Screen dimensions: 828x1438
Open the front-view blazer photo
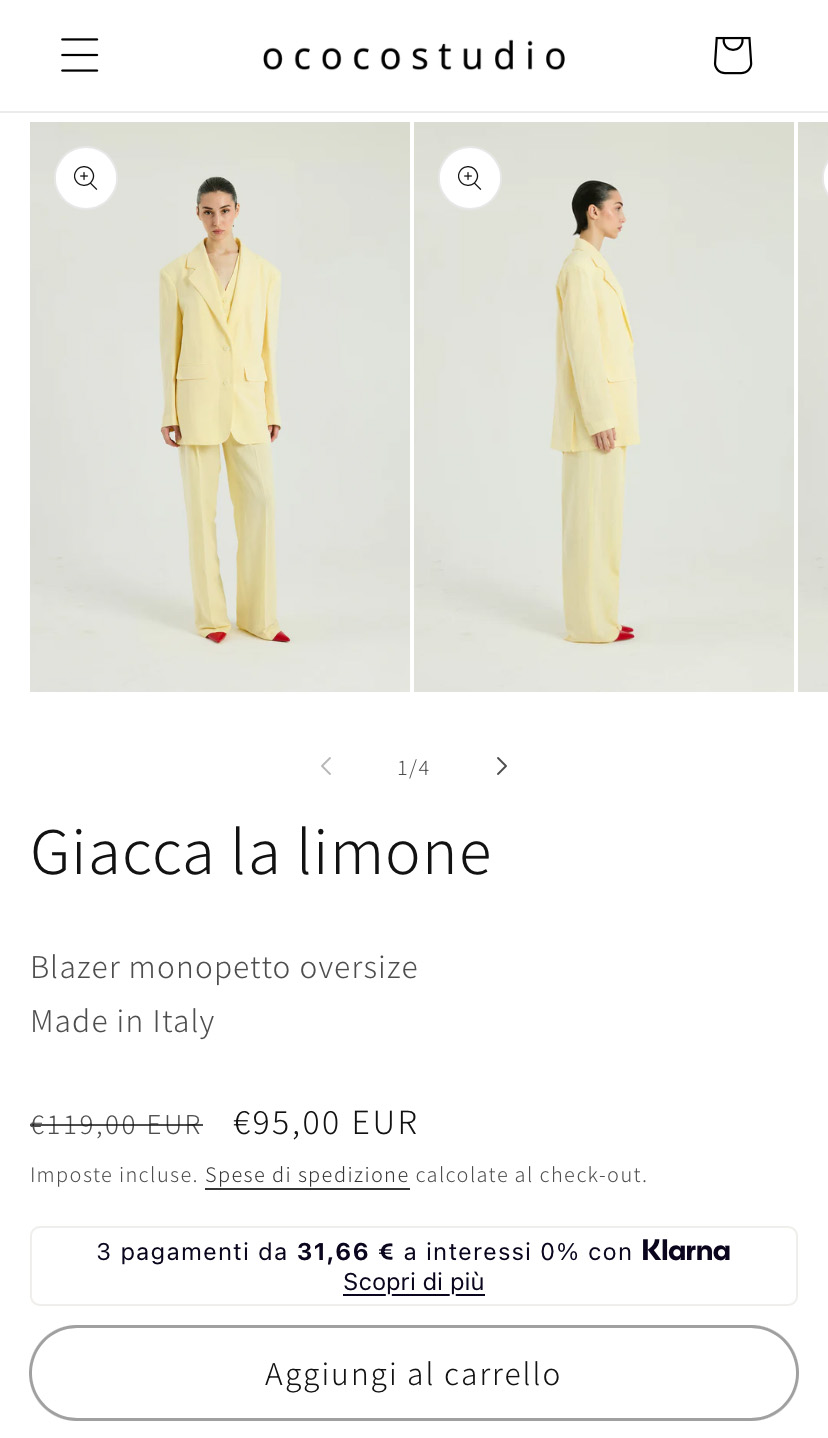point(220,407)
